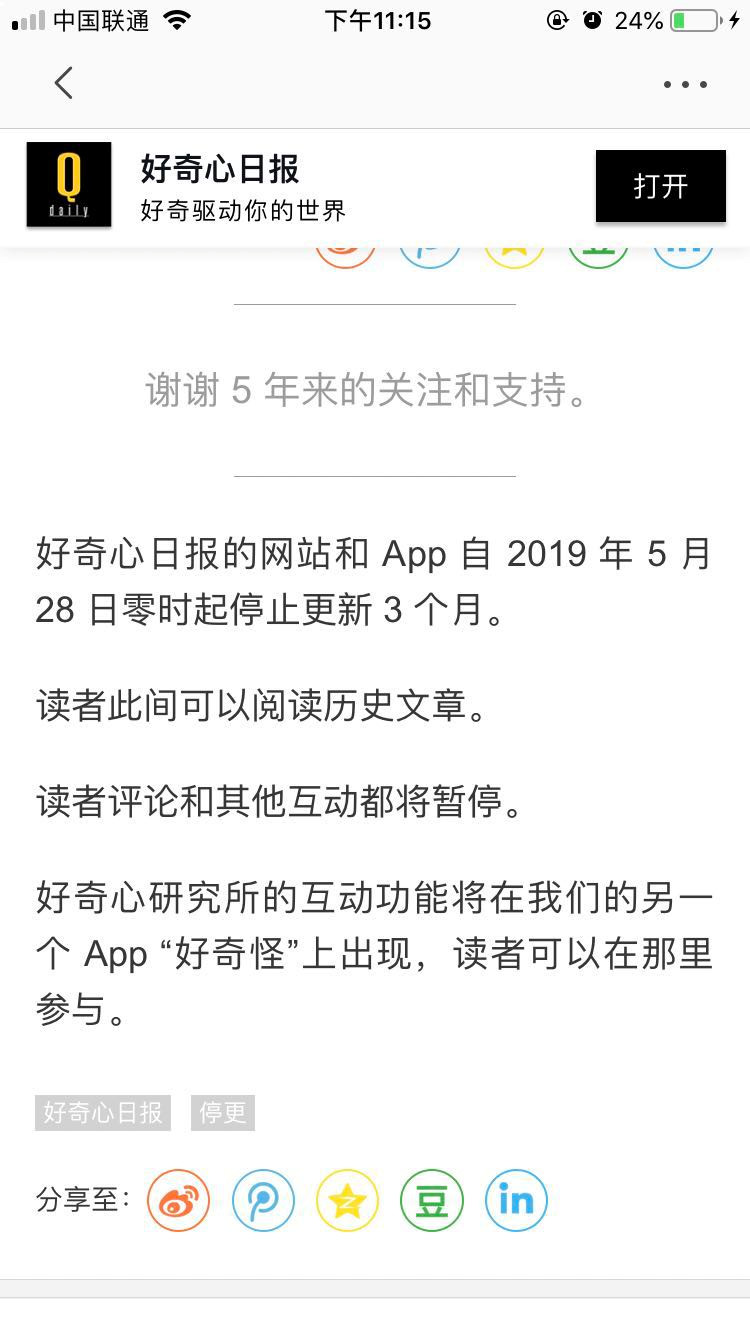The width and height of the screenshot is (750, 1334).
Task: Share the article to Qzone
Action: pos(347,1200)
